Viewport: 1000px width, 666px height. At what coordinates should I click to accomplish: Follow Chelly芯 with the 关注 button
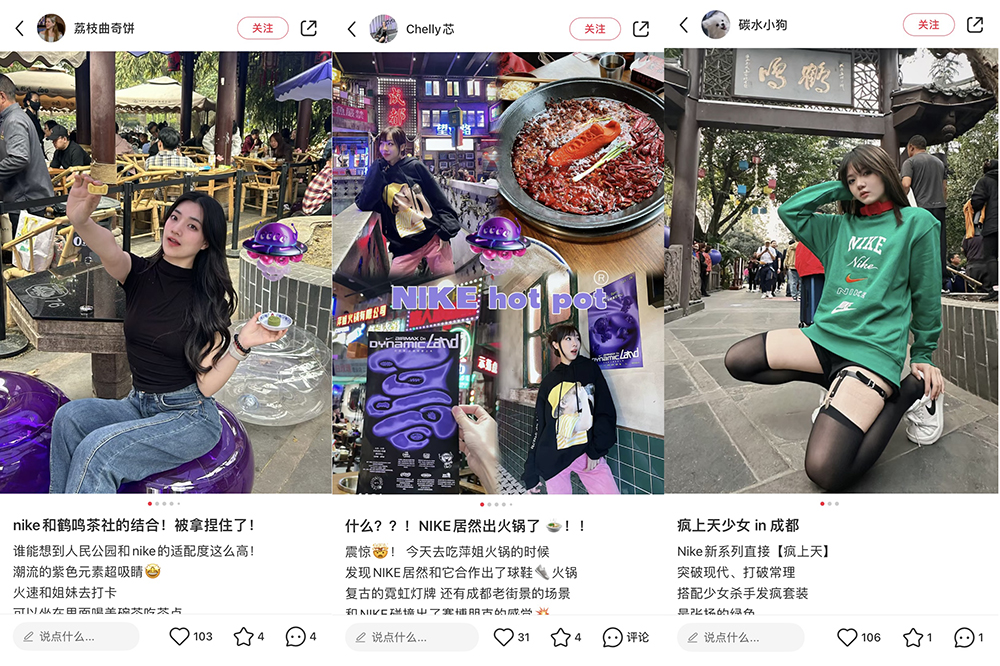pos(594,29)
